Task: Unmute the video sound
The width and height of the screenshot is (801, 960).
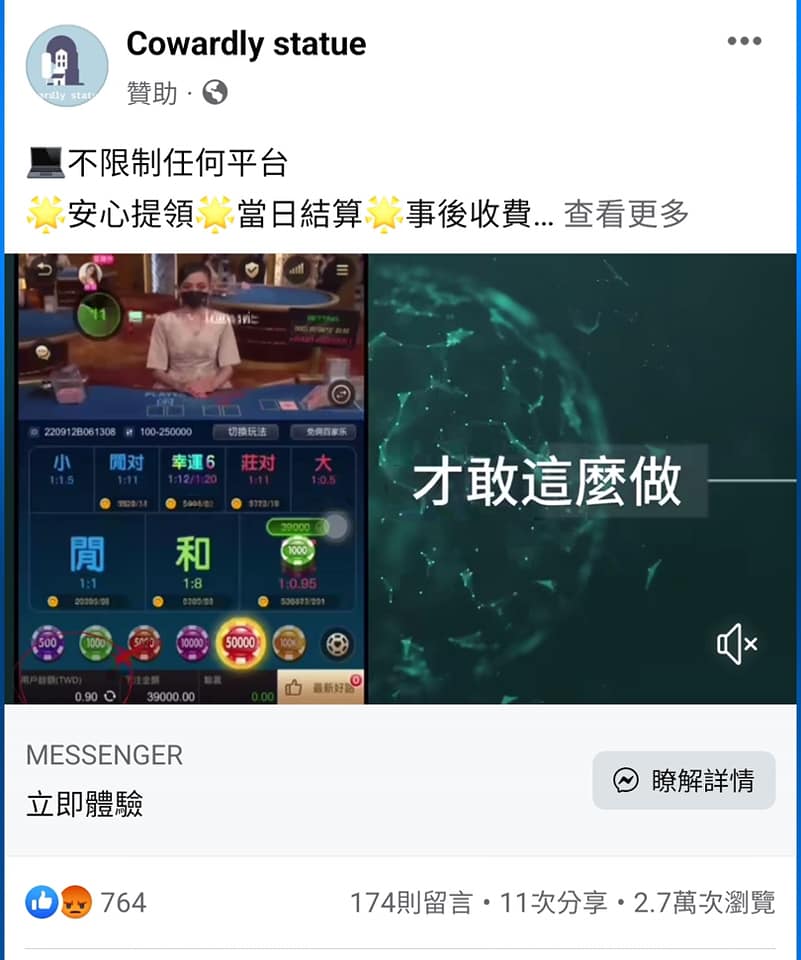Action: 737,645
